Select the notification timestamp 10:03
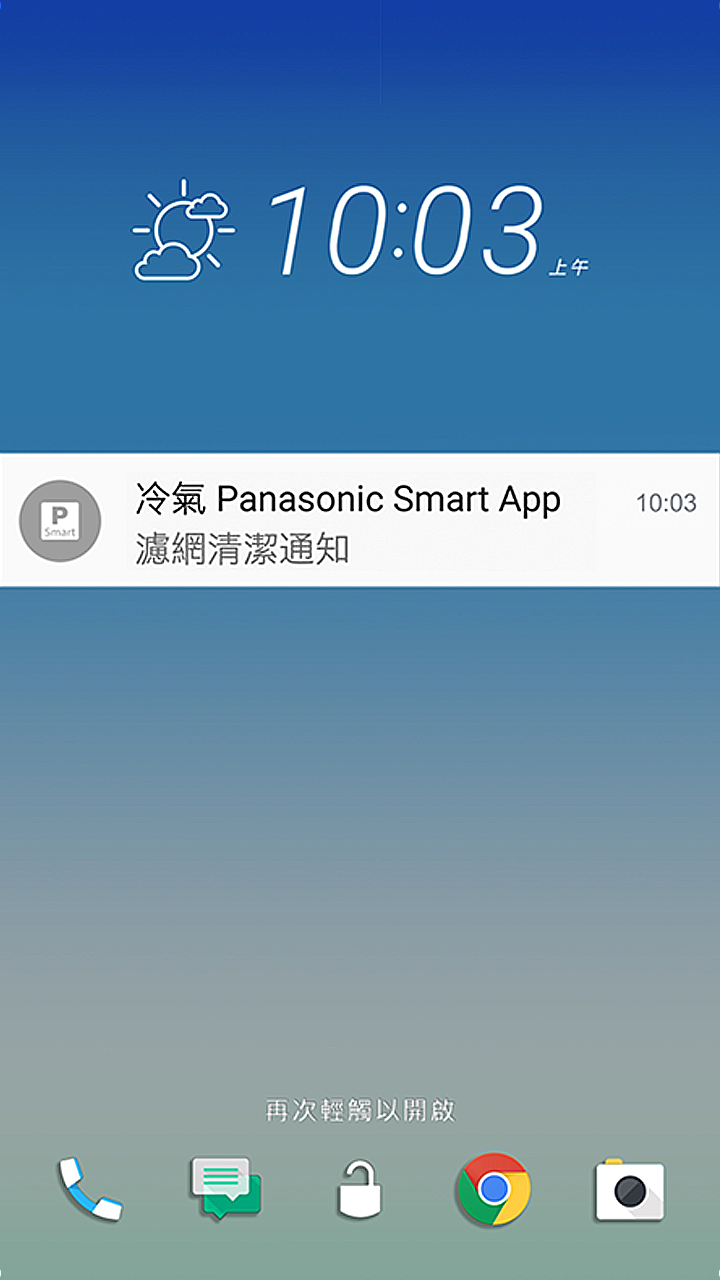Viewport: 720px width, 1280px height. (x=668, y=503)
